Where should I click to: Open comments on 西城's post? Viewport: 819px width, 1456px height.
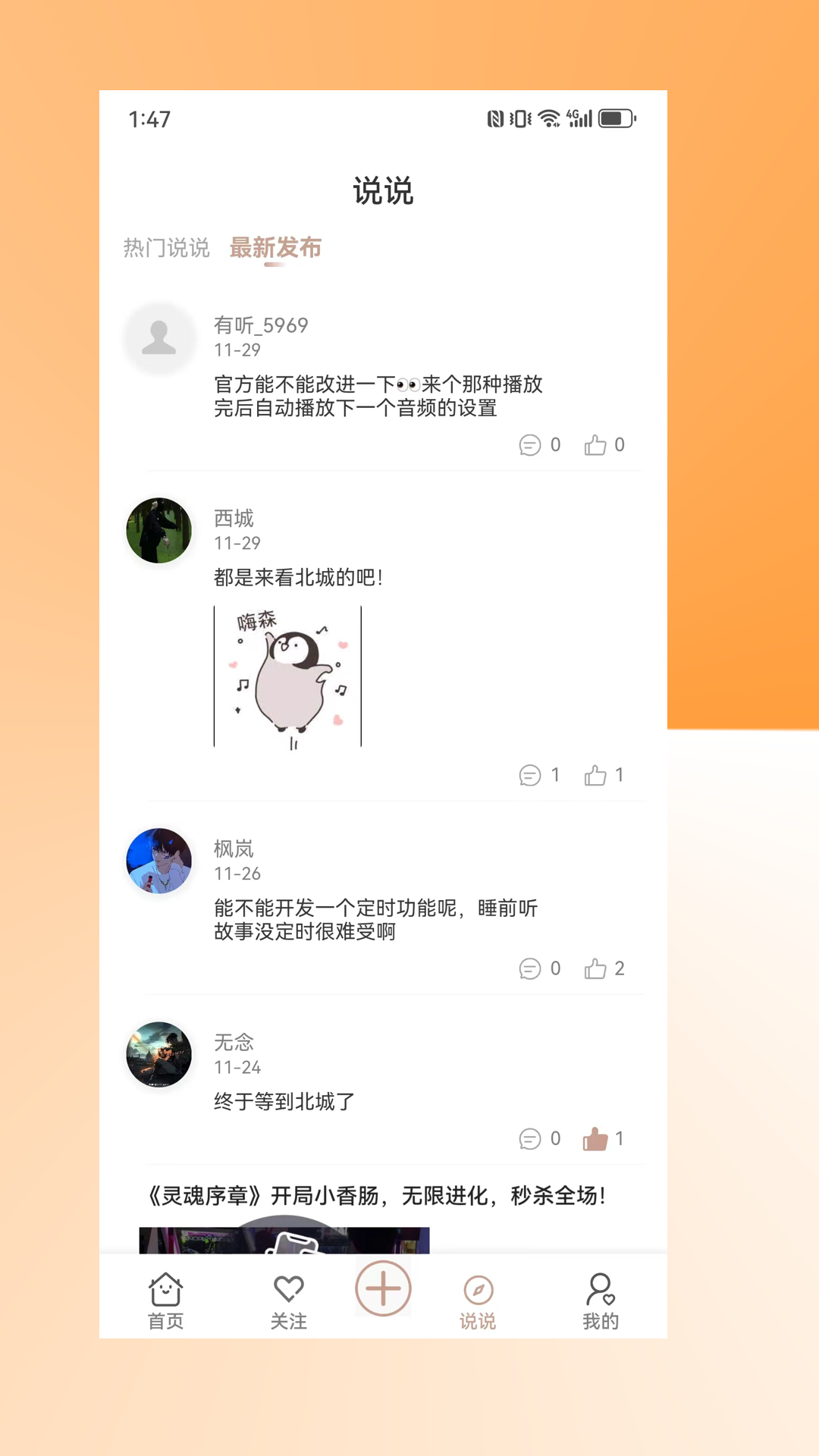[x=531, y=775]
